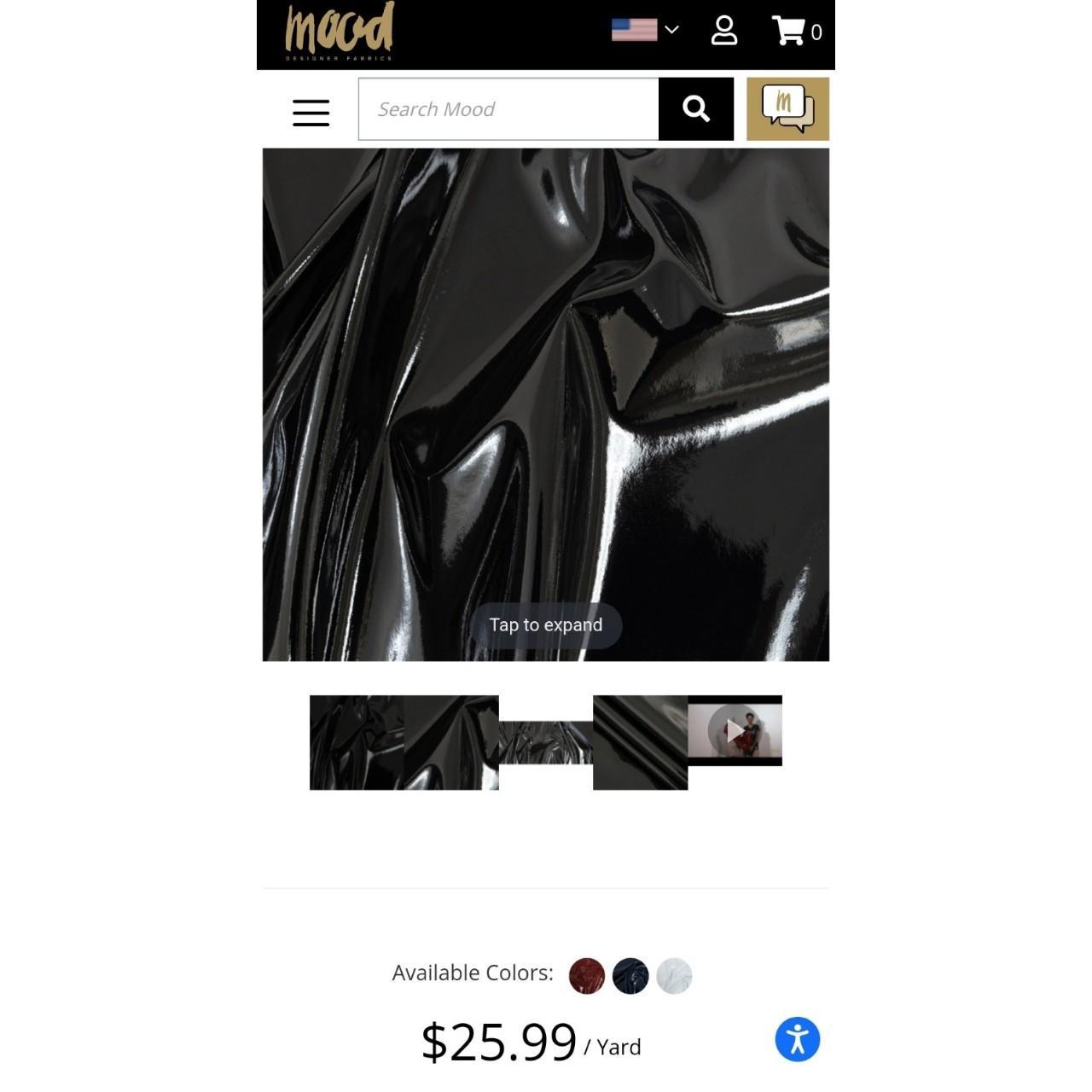The height and width of the screenshot is (1092, 1092).
Task: Tap the Search Mood input field
Action: (x=508, y=109)
